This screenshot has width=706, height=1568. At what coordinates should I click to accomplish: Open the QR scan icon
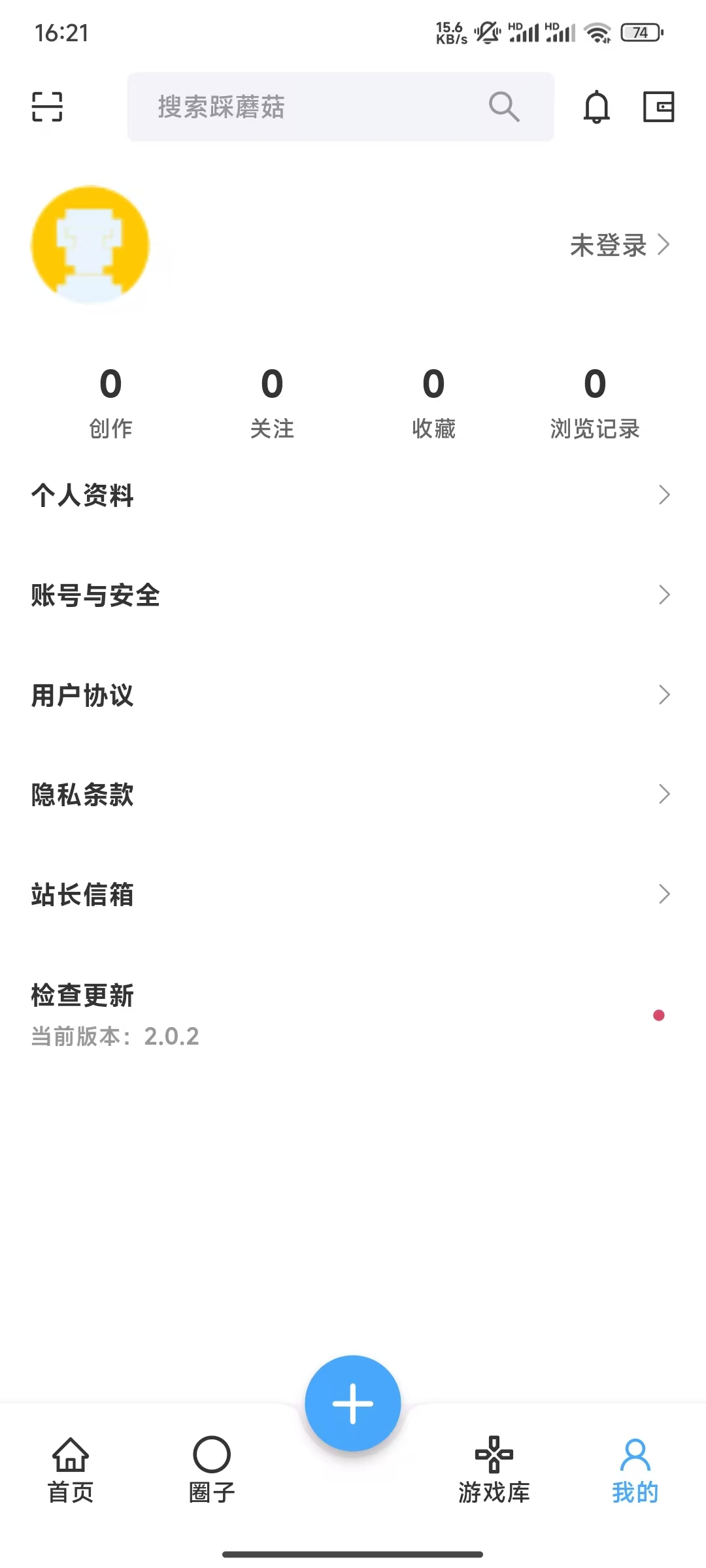point(47,106)
